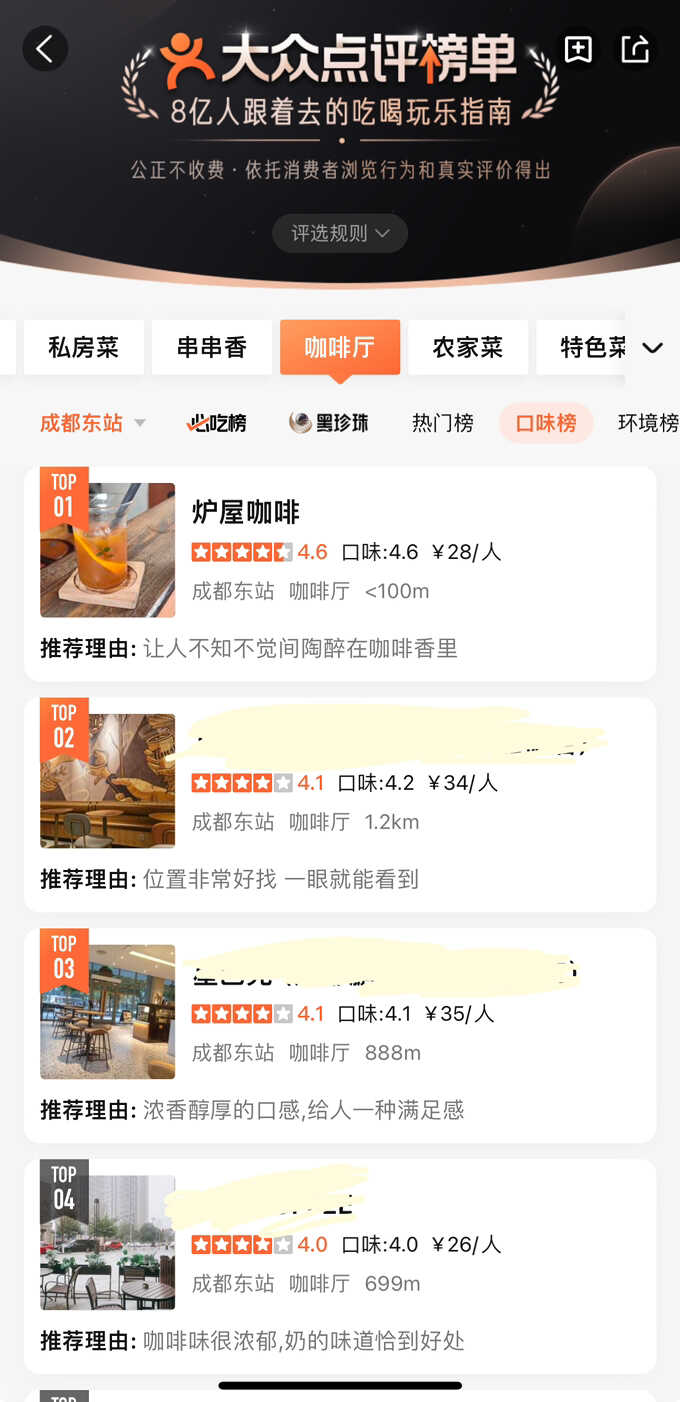Open the TOP 02 café card

tap(340, 804)
